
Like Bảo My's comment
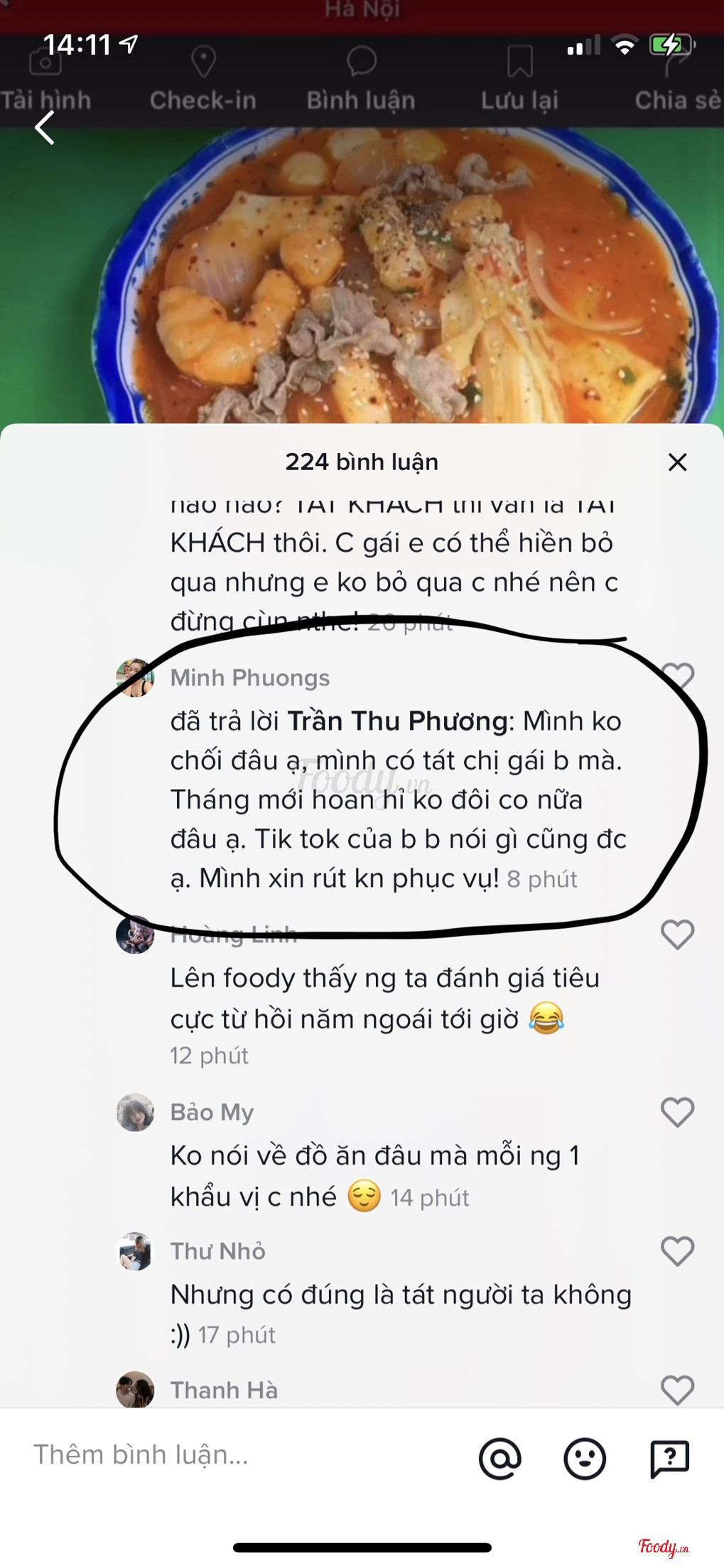(677, 1112)
